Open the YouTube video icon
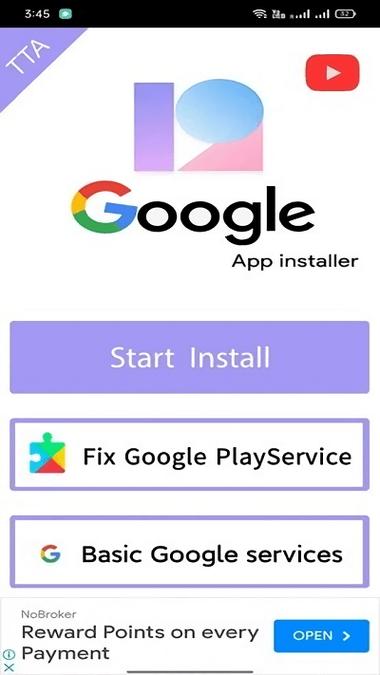Screen dimensions: 380x675 pos(332,73)
